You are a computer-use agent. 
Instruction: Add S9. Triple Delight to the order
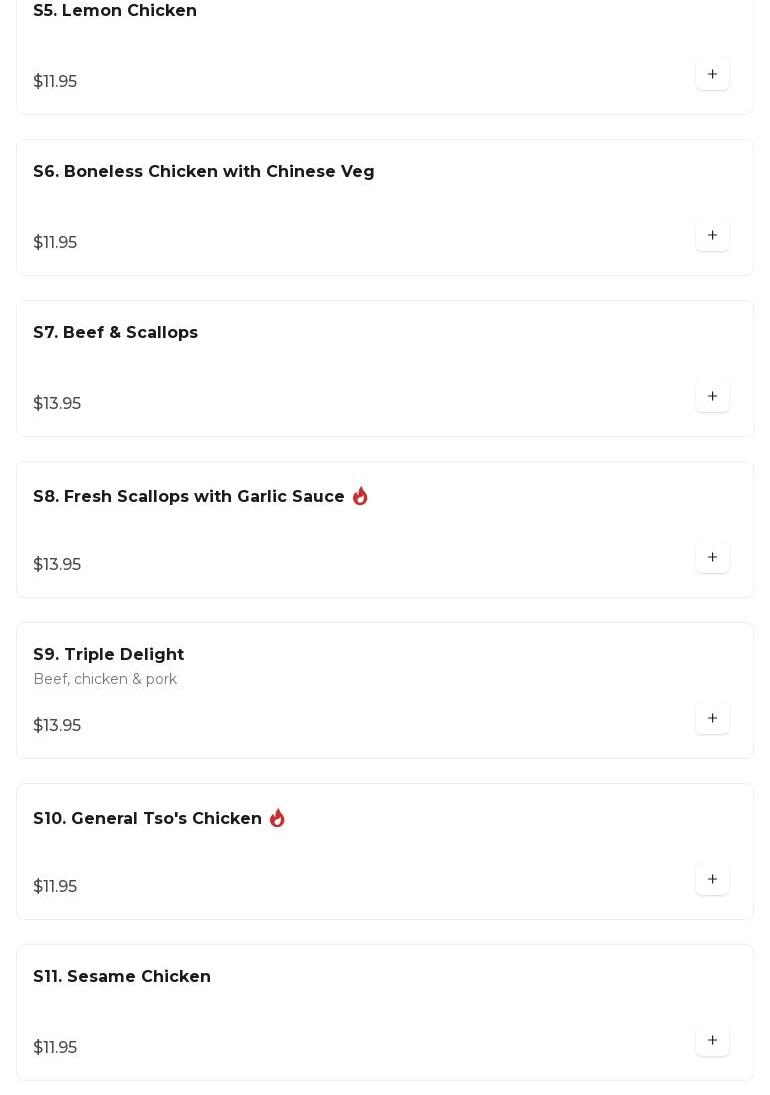[712, 718]
